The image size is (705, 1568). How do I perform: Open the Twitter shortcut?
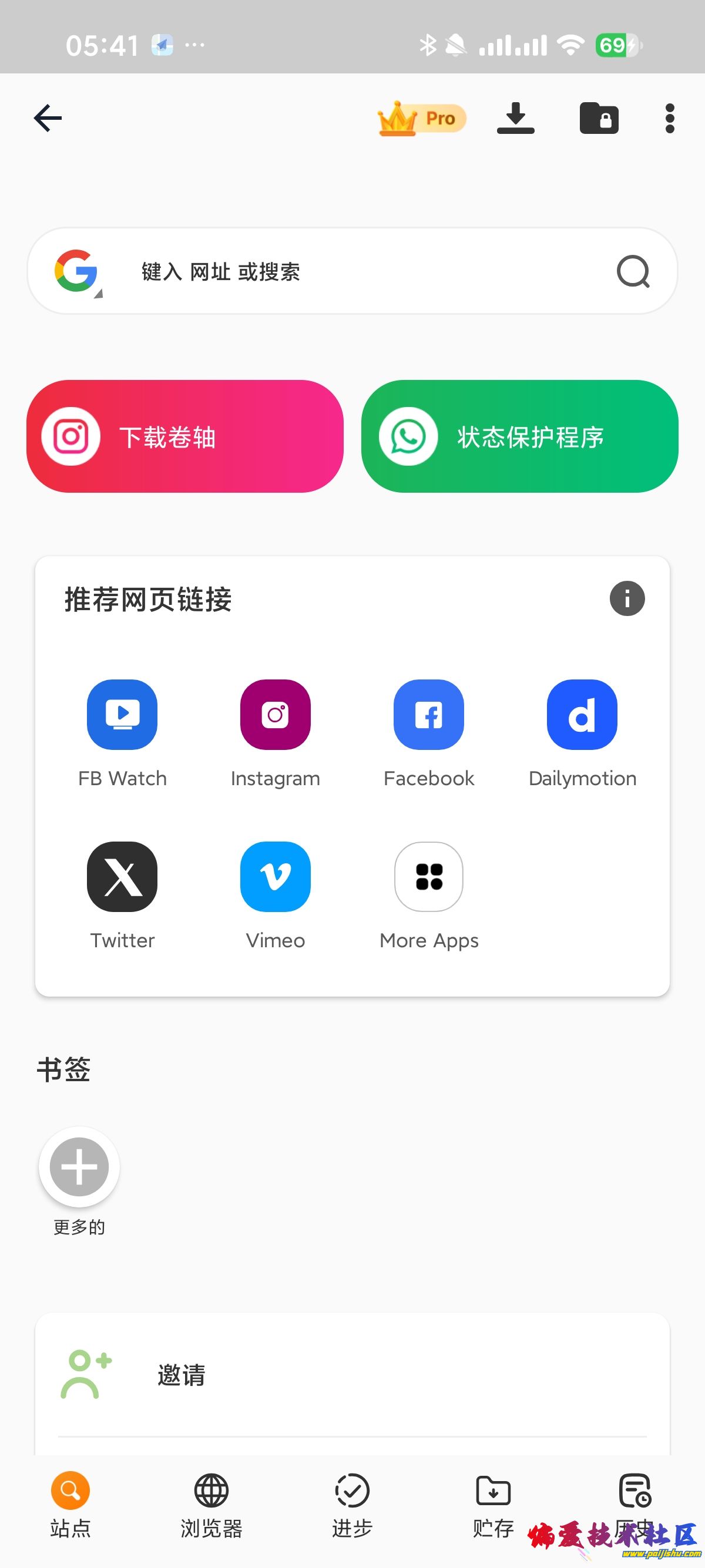click(122, 877)
